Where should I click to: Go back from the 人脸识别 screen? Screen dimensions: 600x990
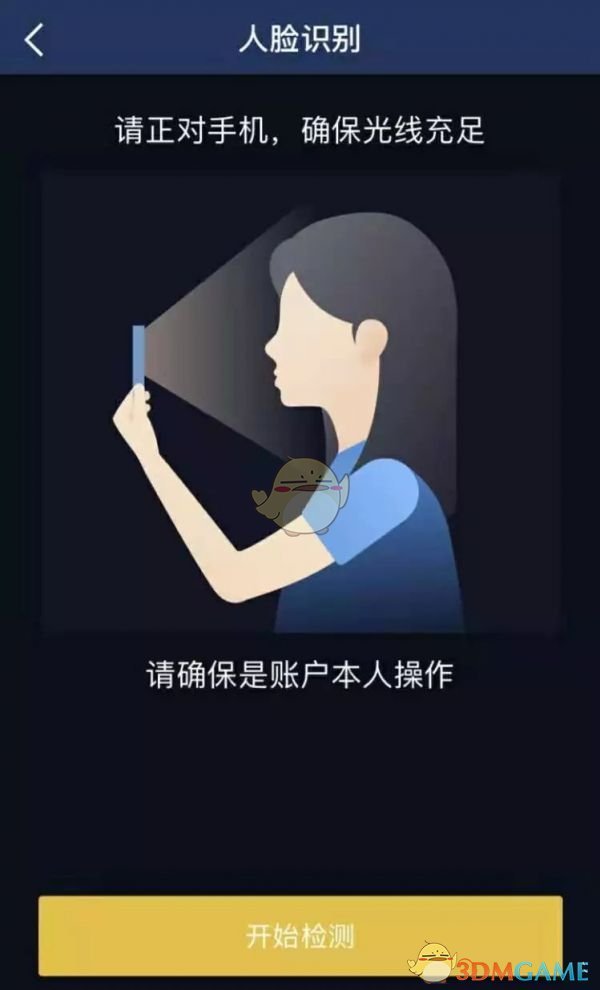[x=35, y=40]
